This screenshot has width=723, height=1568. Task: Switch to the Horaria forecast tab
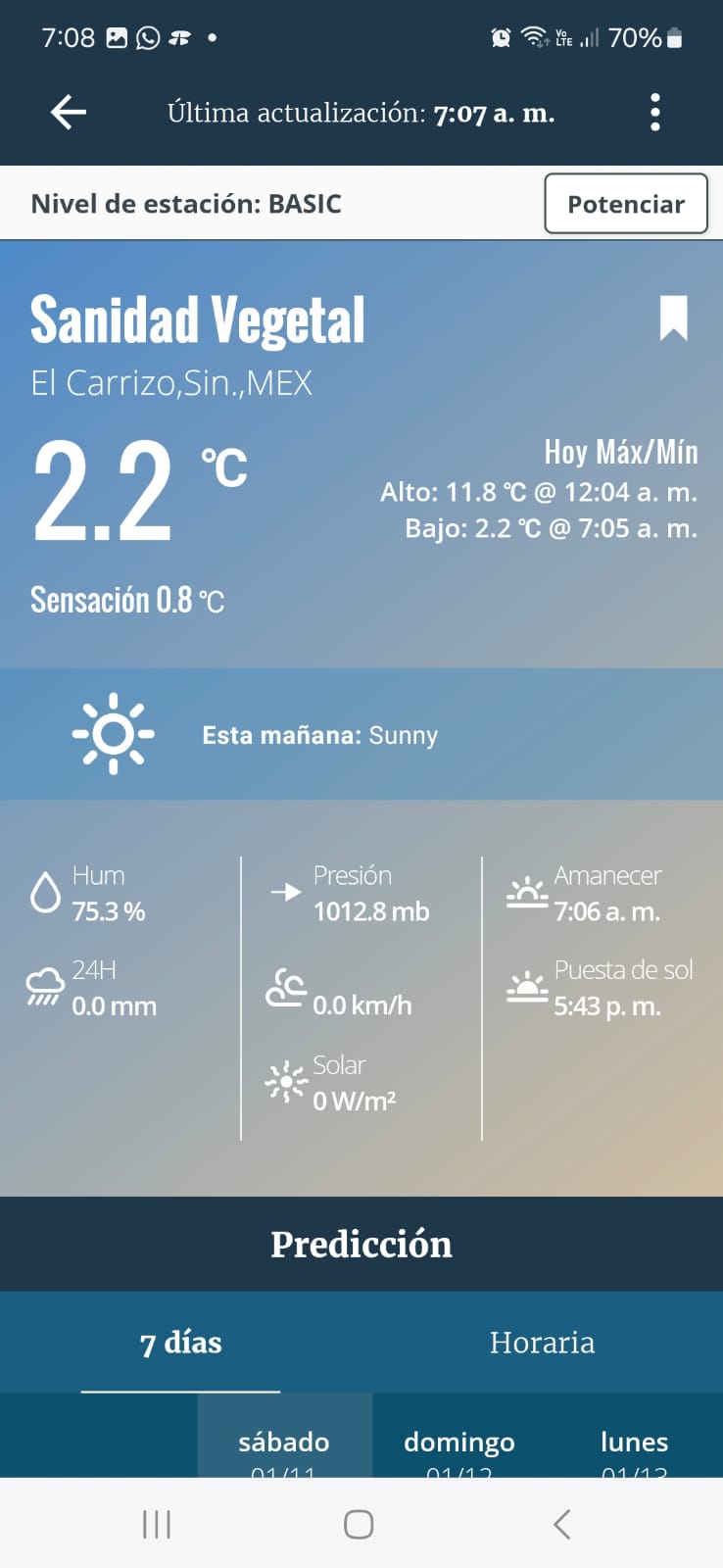click(x=542, y=1342)
